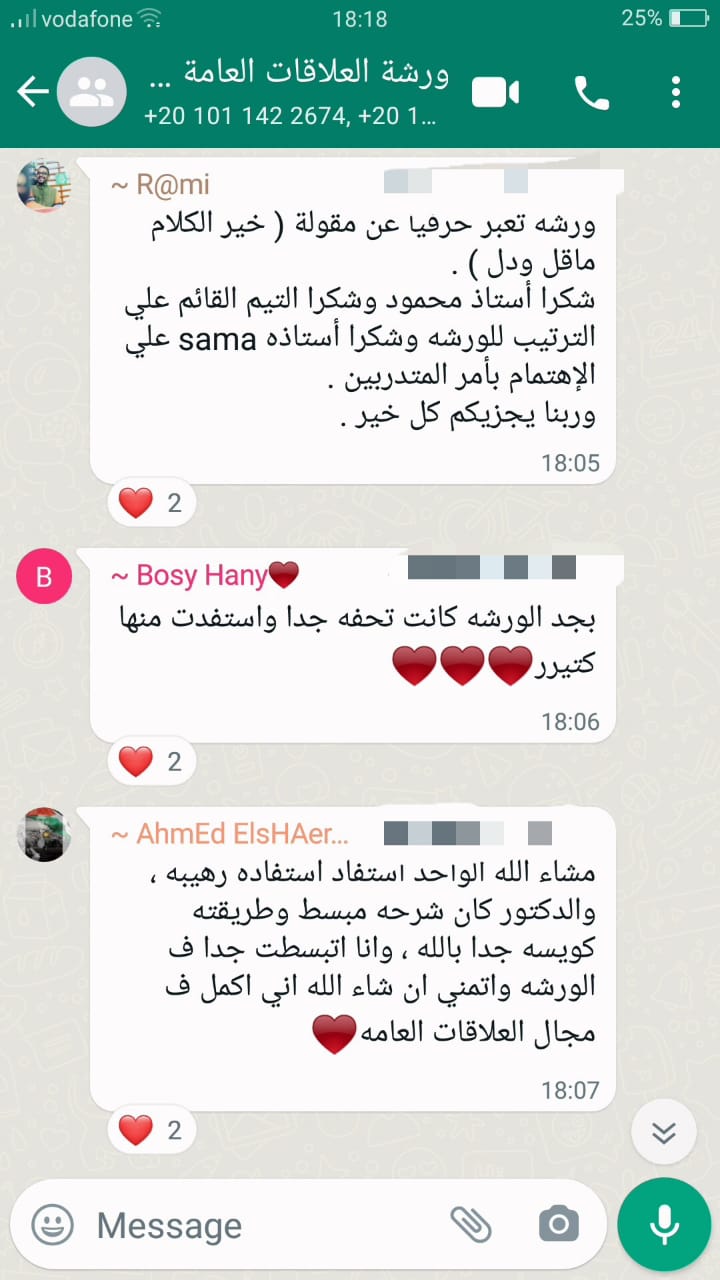Viewport: 720px width, 1280px height.
Task: Tap the voice message microphone
Action: tap(664, 1224)
